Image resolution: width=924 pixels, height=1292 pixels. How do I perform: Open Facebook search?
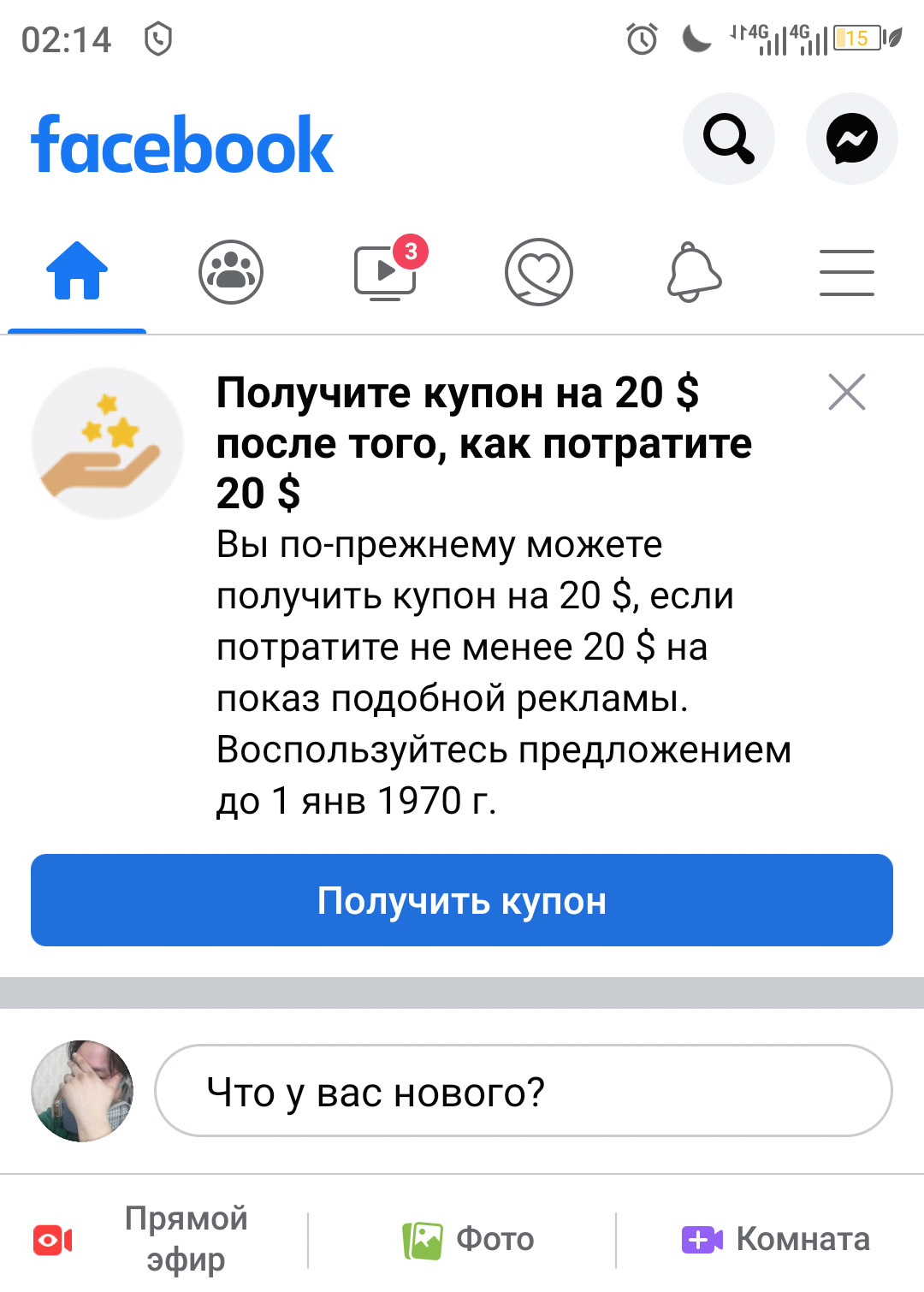tap(728, 139)
